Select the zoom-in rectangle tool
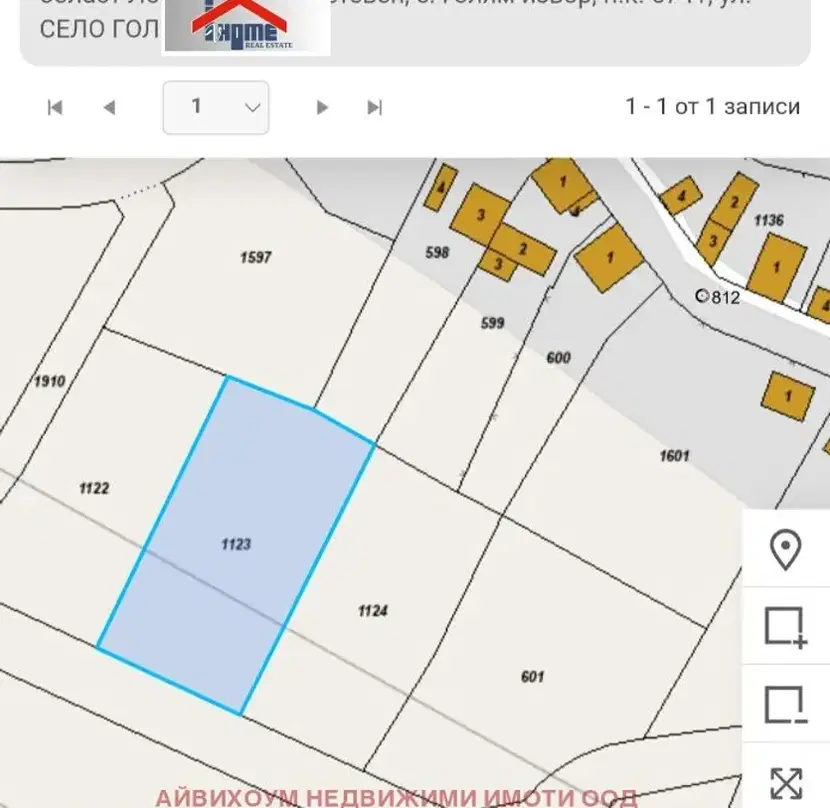This screenshot has height=808, width=830. point(786,627)
